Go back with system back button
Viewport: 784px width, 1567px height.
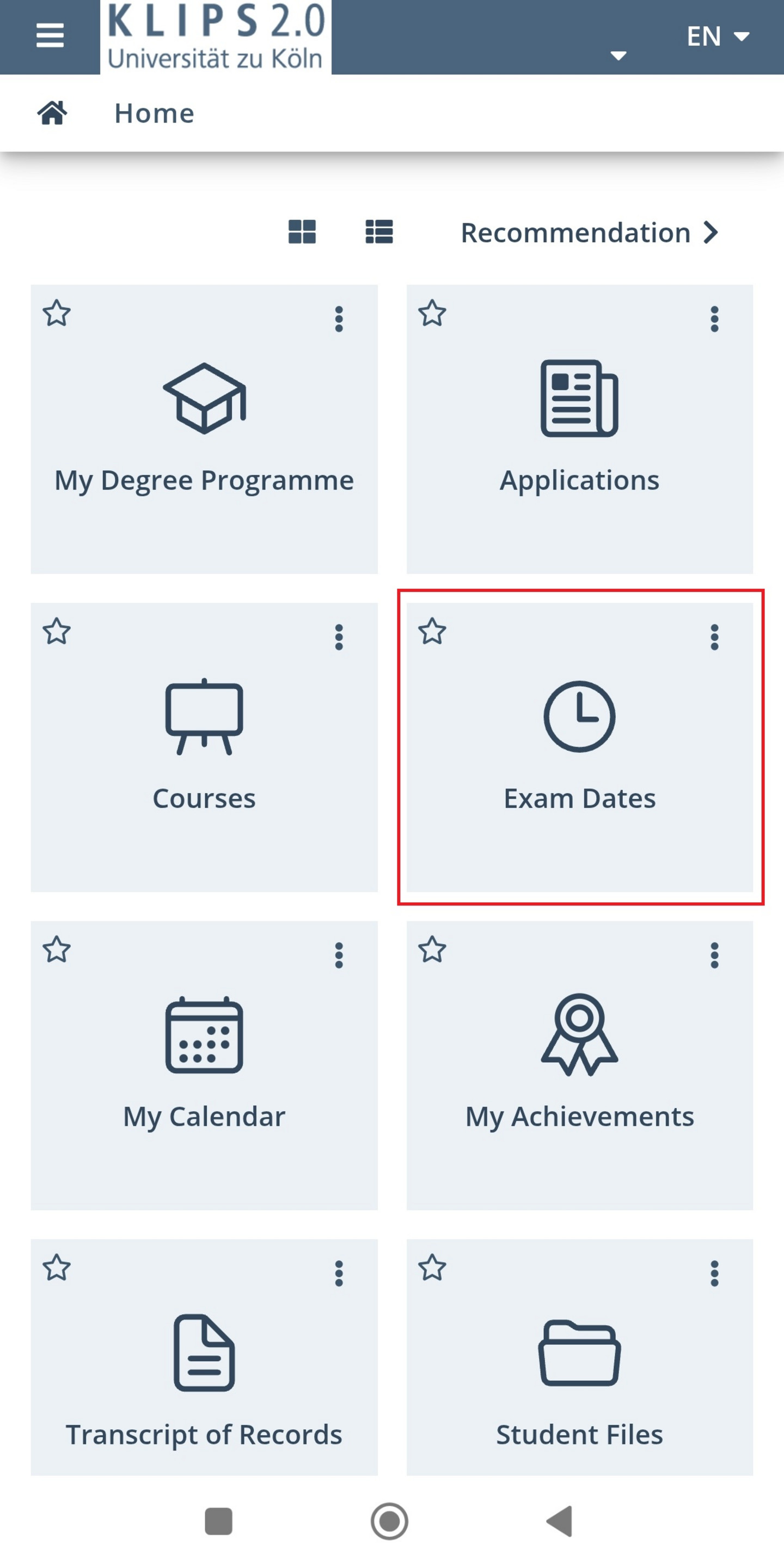560,1521
